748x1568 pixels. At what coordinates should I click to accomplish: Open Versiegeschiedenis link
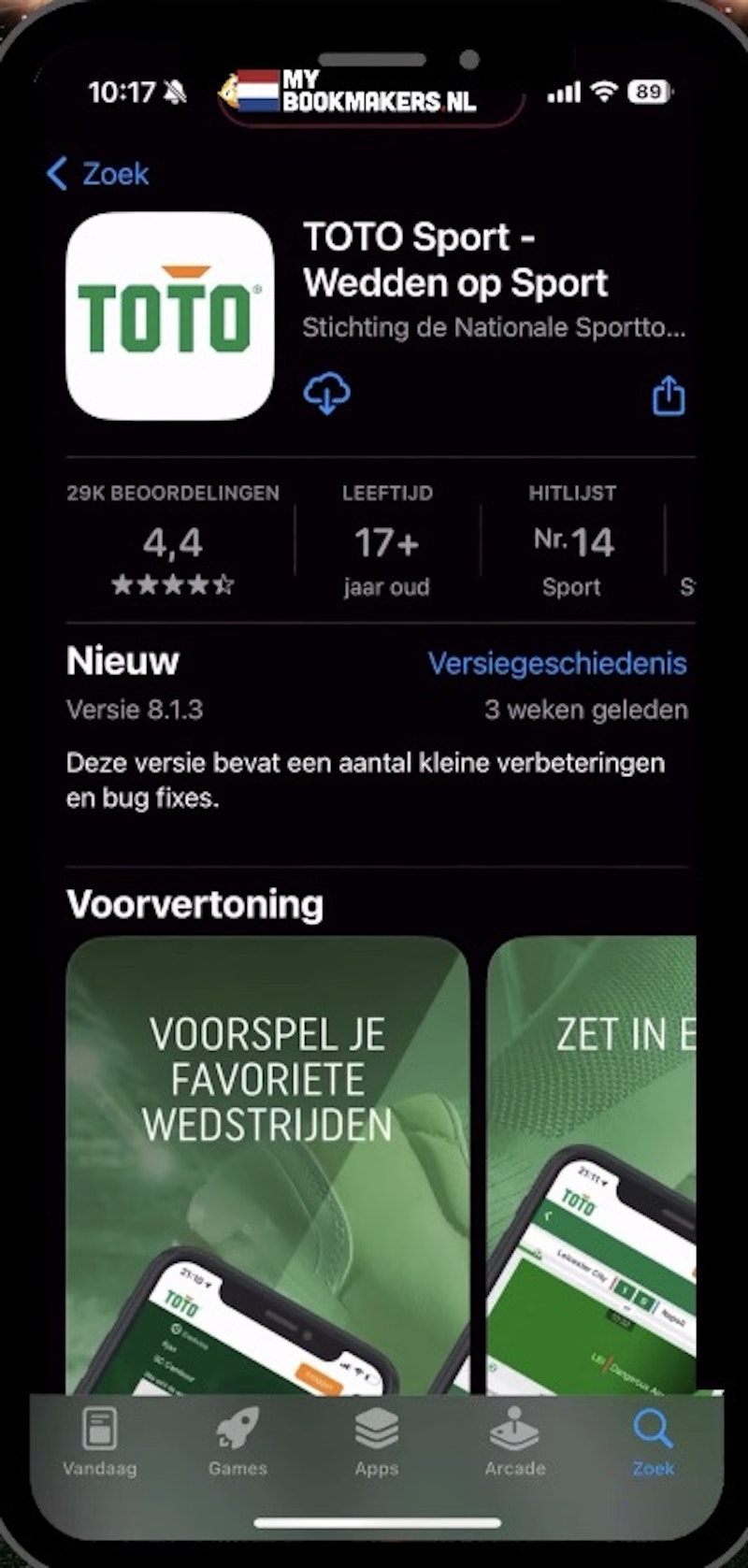point(557,663)
